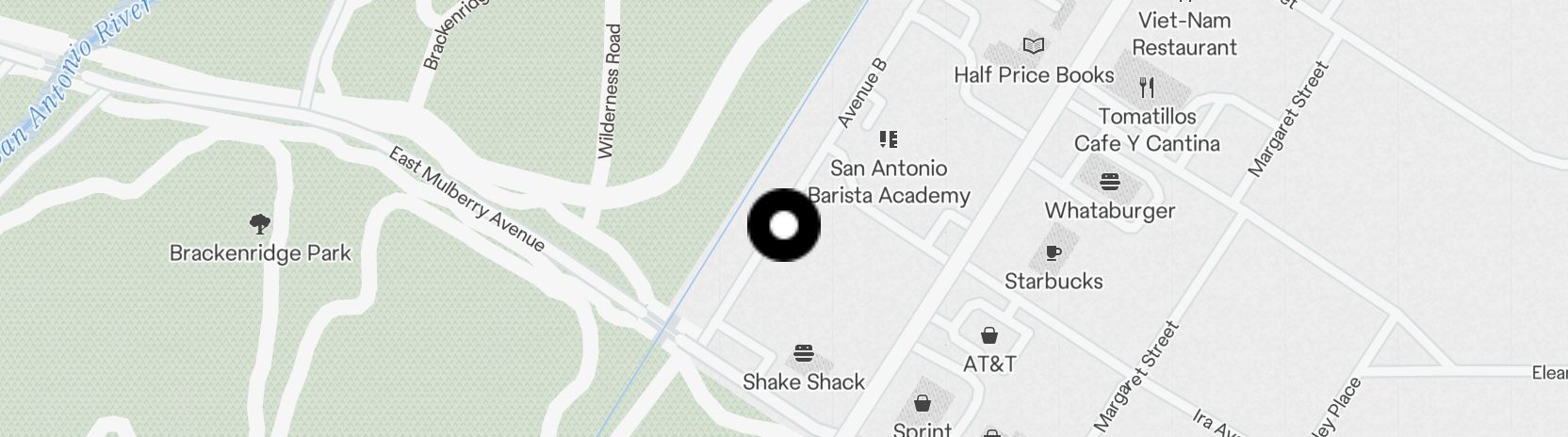The image size is (1568, 437).
Task: Select the Shake Shack marker
Action: [804, 354]
